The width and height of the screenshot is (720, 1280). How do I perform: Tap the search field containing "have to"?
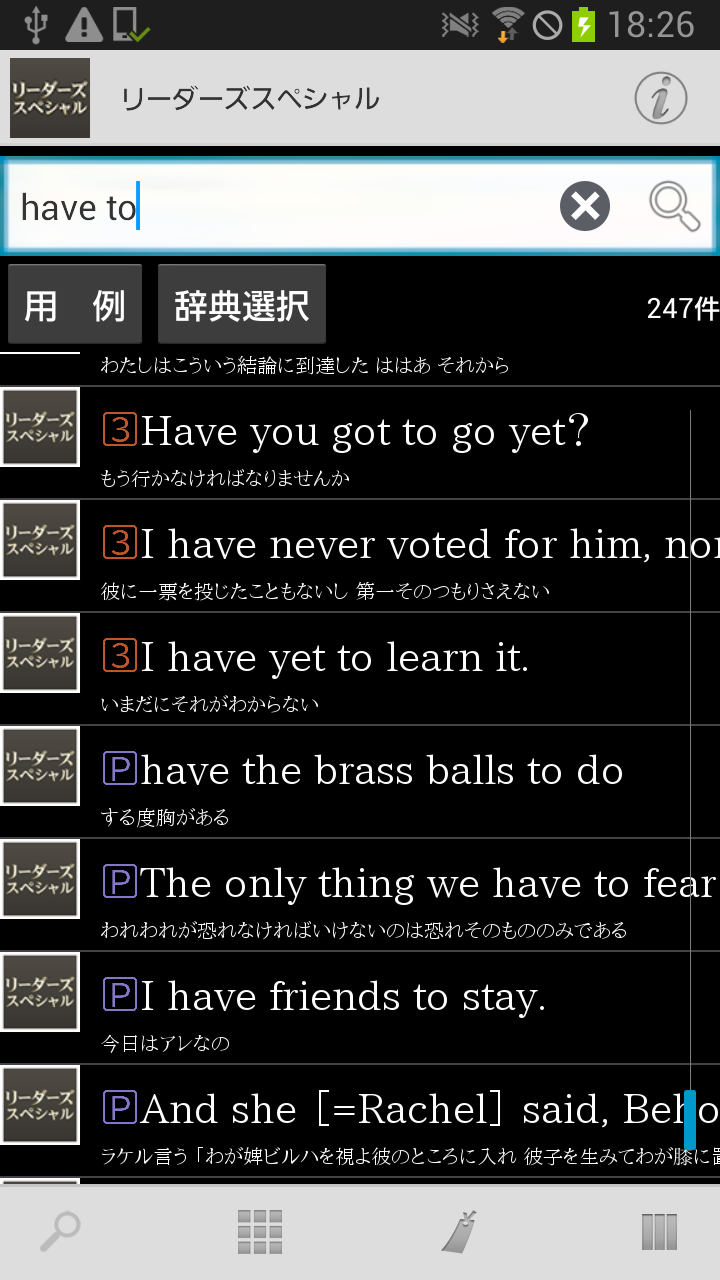tap(280, 207)
